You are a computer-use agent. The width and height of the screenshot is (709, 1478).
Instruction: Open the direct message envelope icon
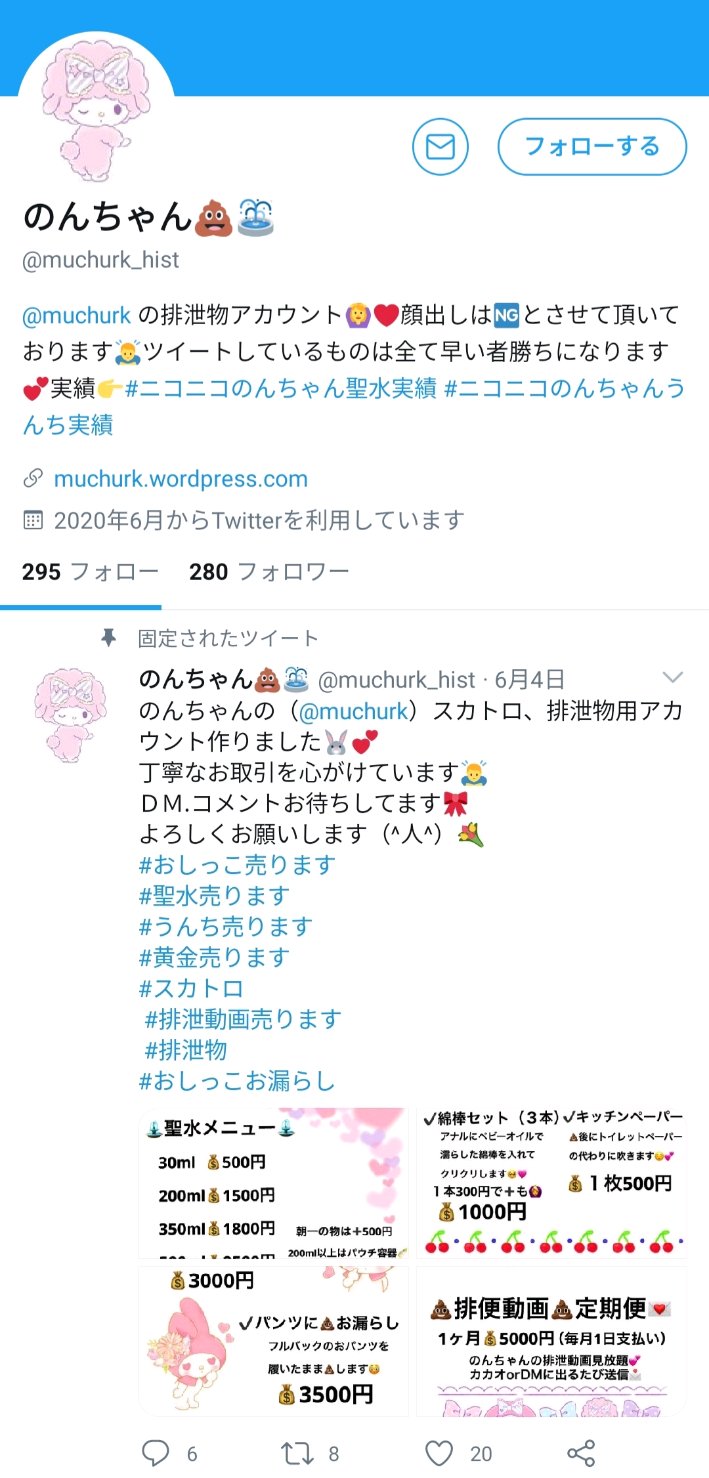click(440, 147)
